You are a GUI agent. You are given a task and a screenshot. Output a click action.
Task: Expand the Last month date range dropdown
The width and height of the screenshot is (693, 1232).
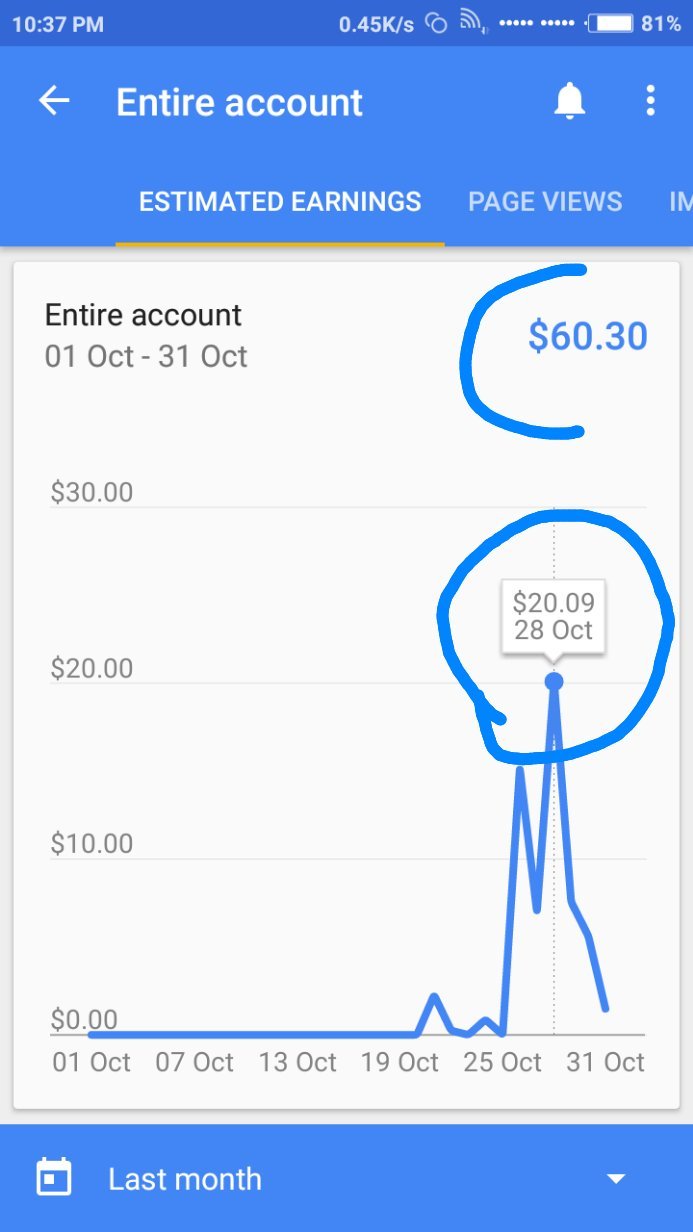click(616, 1178)
